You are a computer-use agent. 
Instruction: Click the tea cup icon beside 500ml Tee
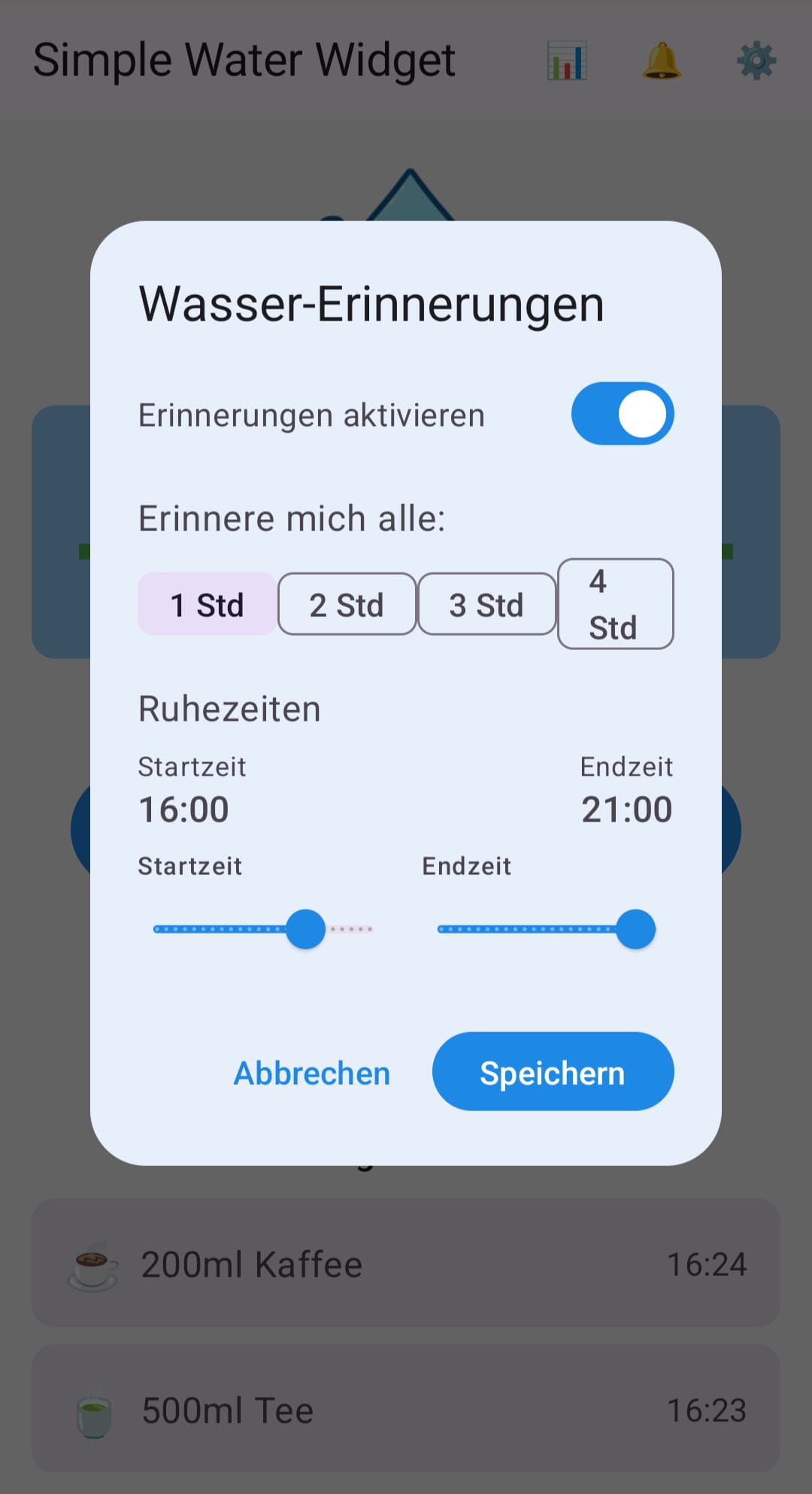pyautogui.click(x=93, y=1409)
